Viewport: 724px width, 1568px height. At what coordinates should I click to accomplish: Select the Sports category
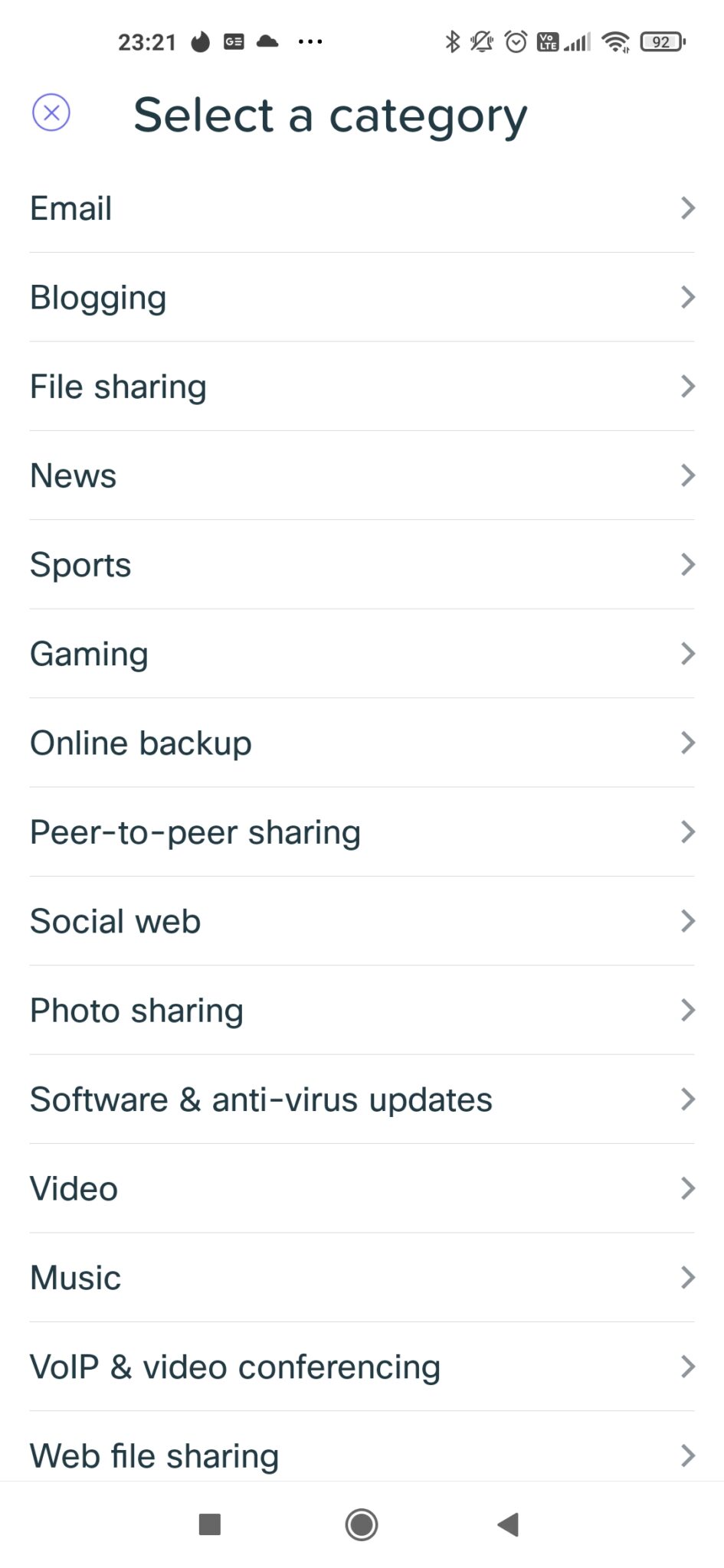click(x=362, y=565)
